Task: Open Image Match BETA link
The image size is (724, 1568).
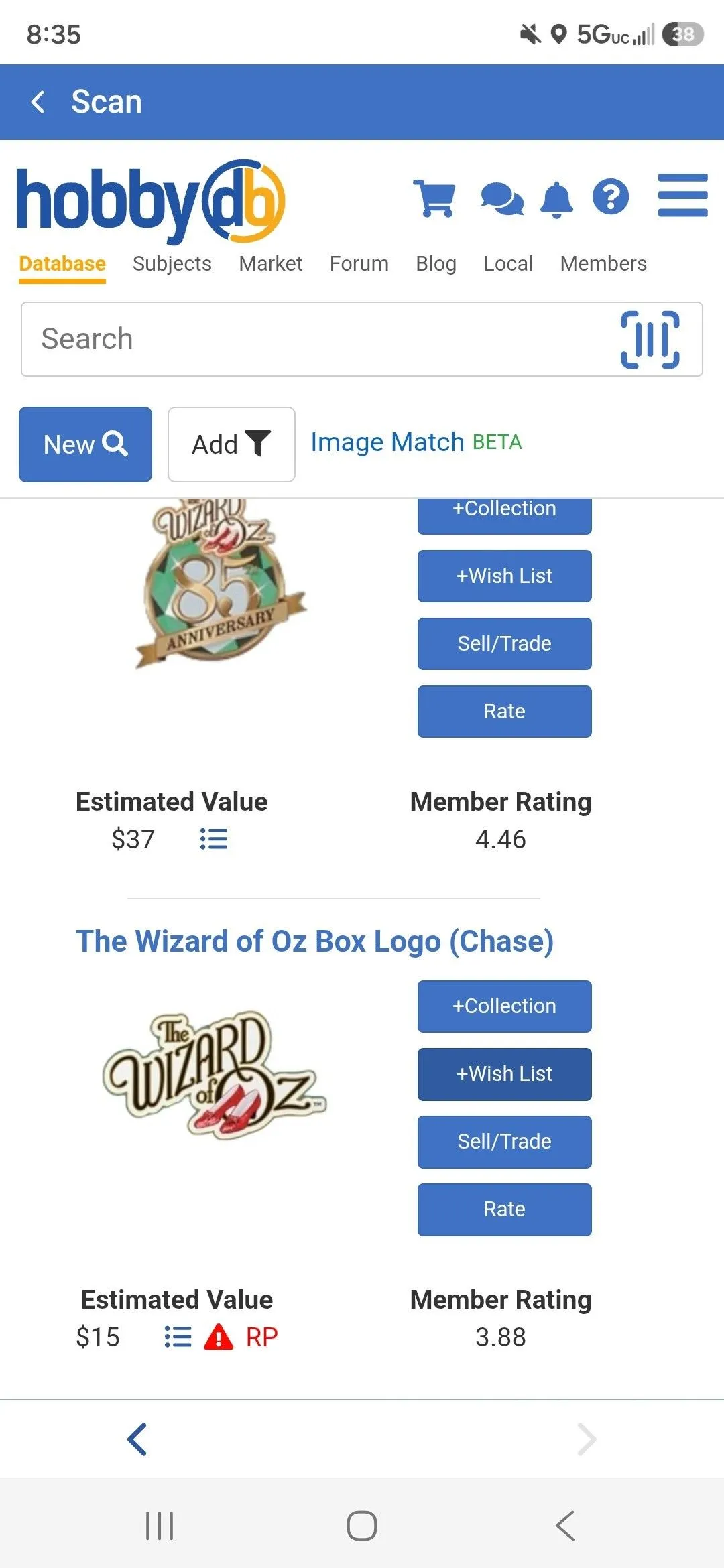Action: tap(416, 442)
